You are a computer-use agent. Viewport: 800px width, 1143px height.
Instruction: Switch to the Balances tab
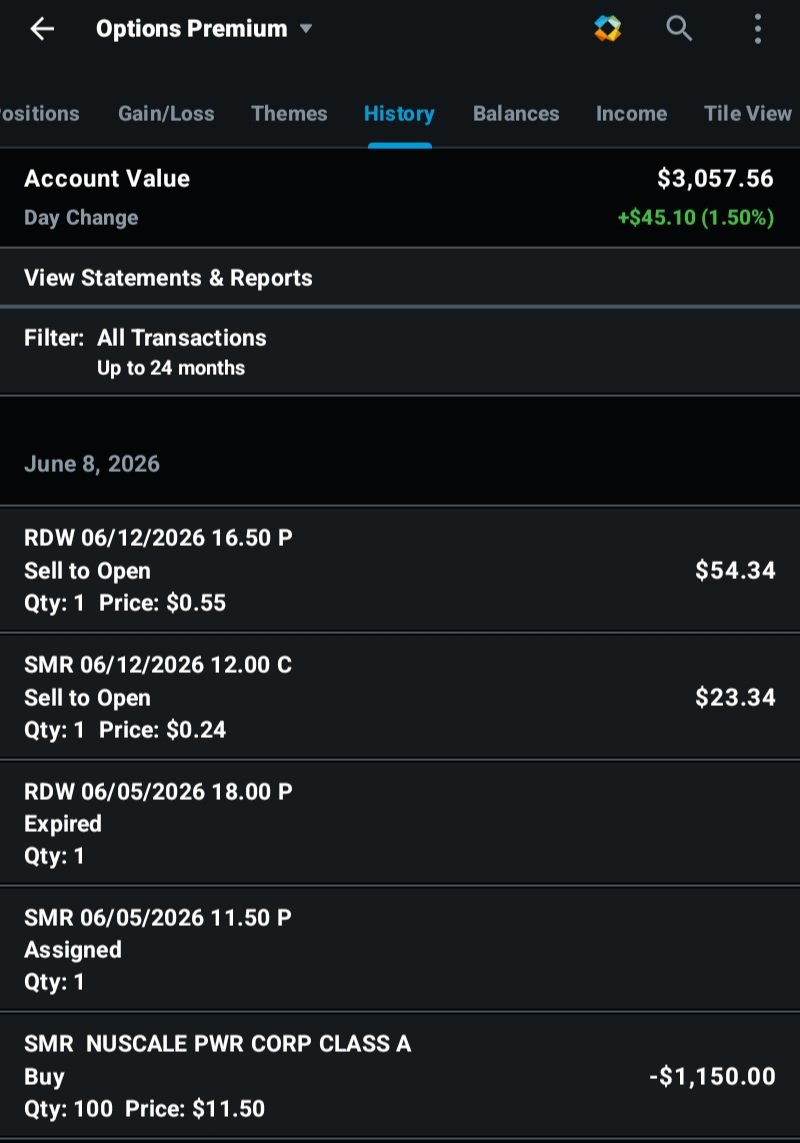(516, 114)
